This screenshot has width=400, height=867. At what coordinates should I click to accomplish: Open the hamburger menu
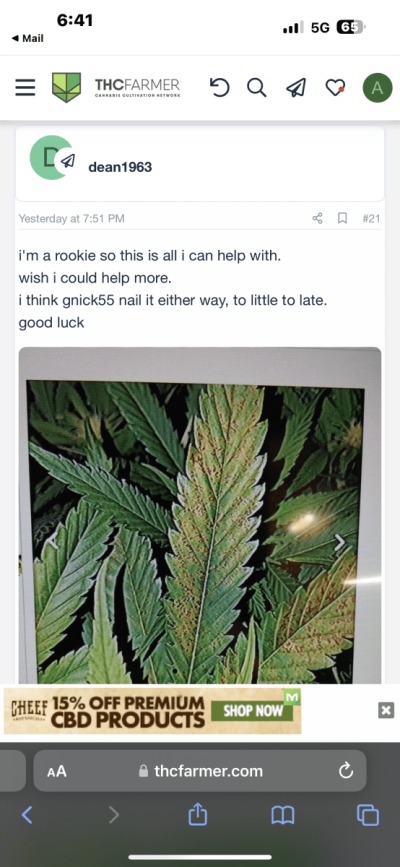(x=25, y=87)
